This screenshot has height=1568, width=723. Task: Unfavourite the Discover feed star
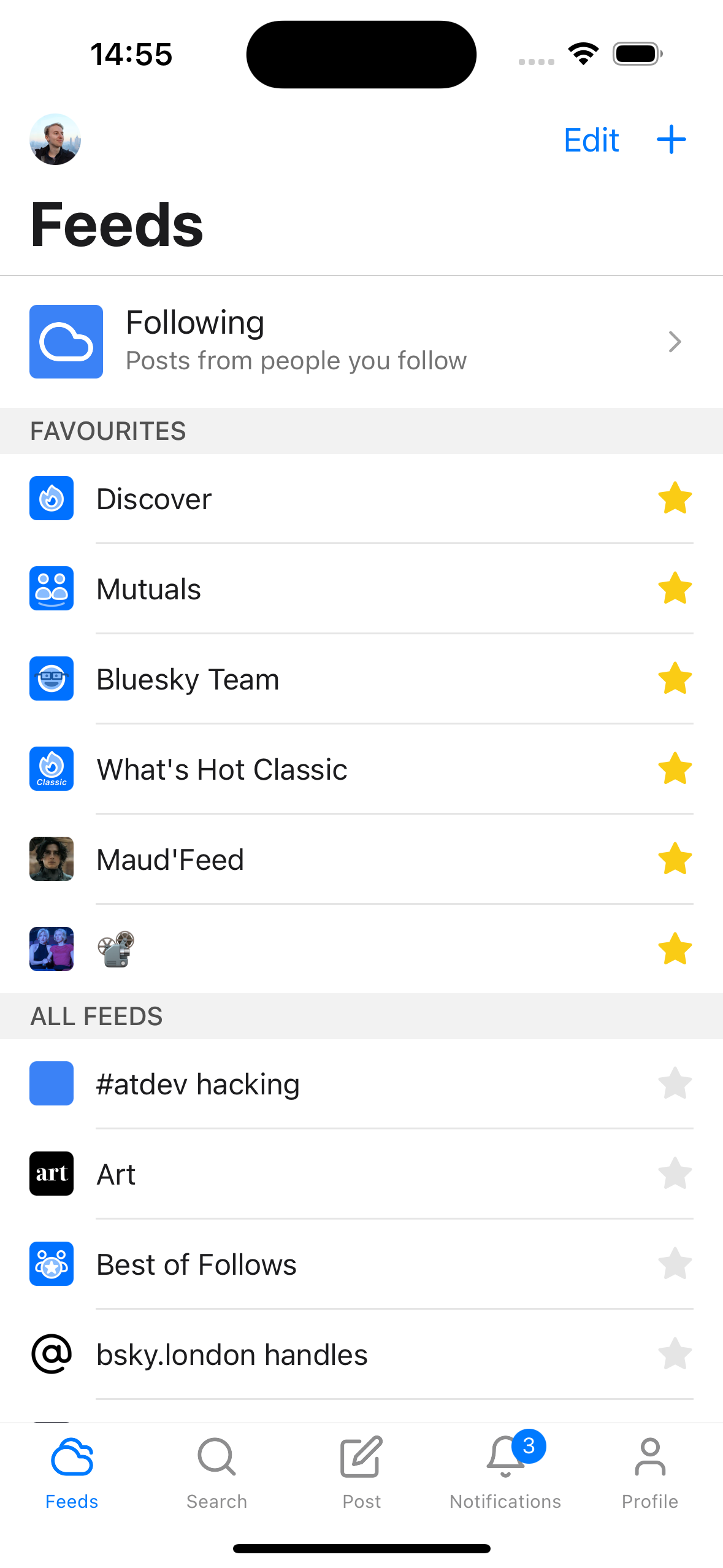tap(675, 498)
